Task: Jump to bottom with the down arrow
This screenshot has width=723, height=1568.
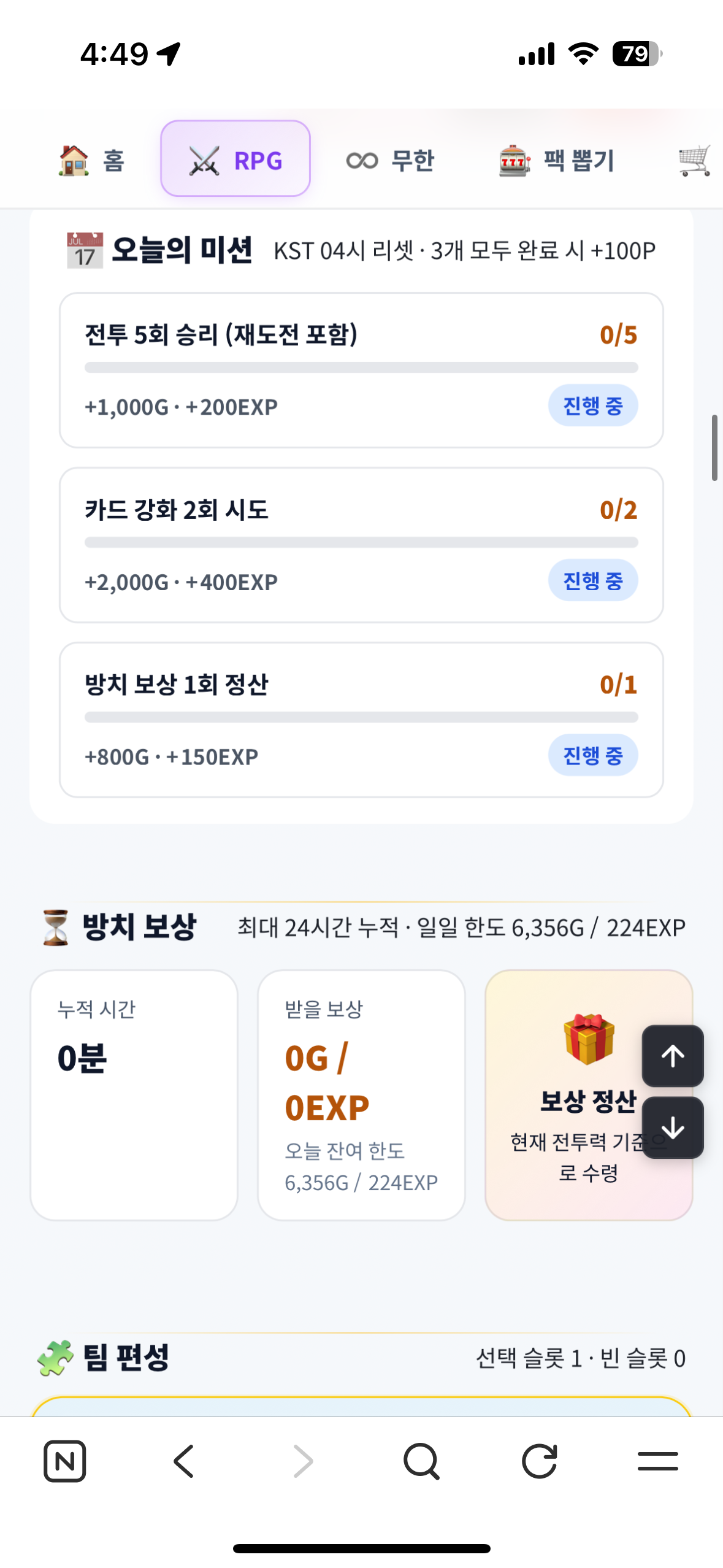Action: pos(673,1128)
